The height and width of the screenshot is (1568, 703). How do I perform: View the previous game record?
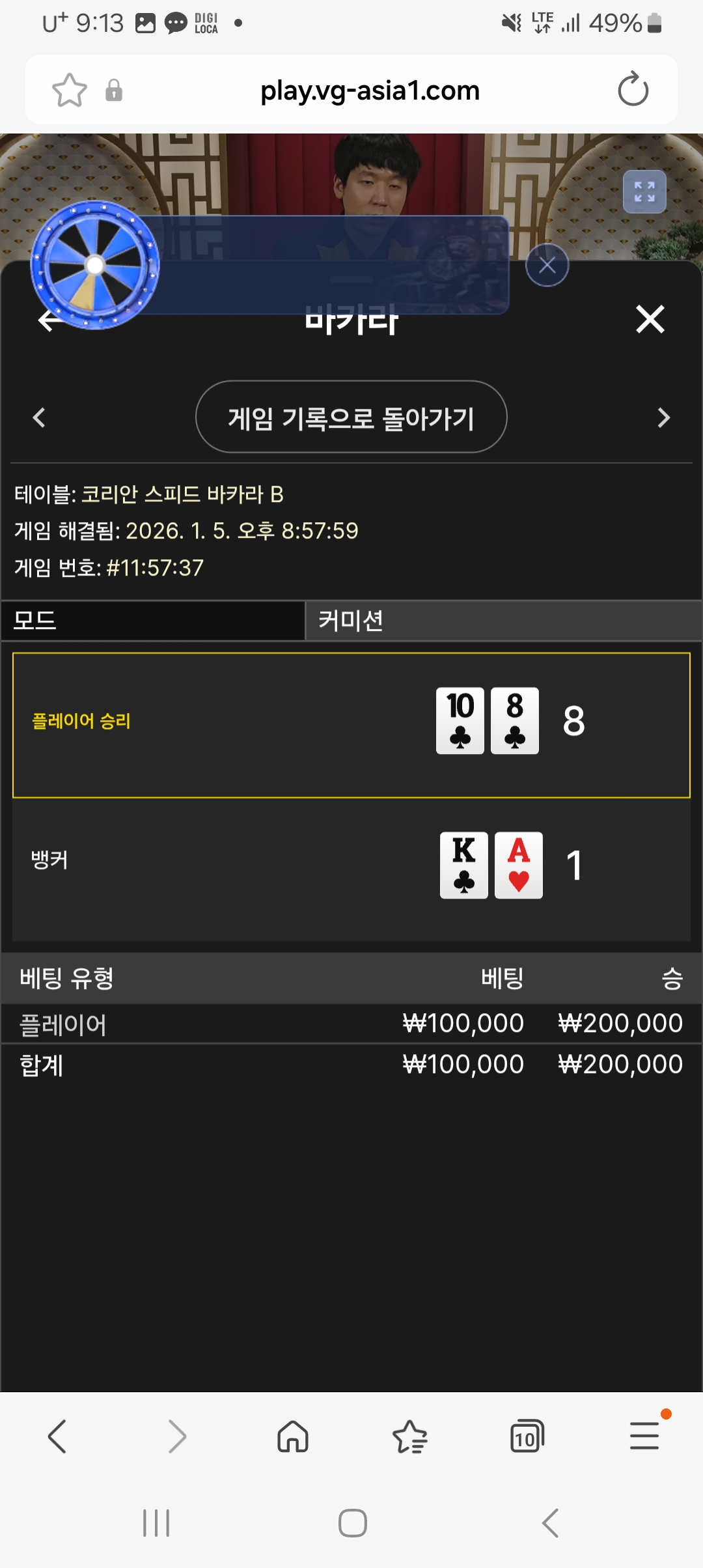[39, 417]
